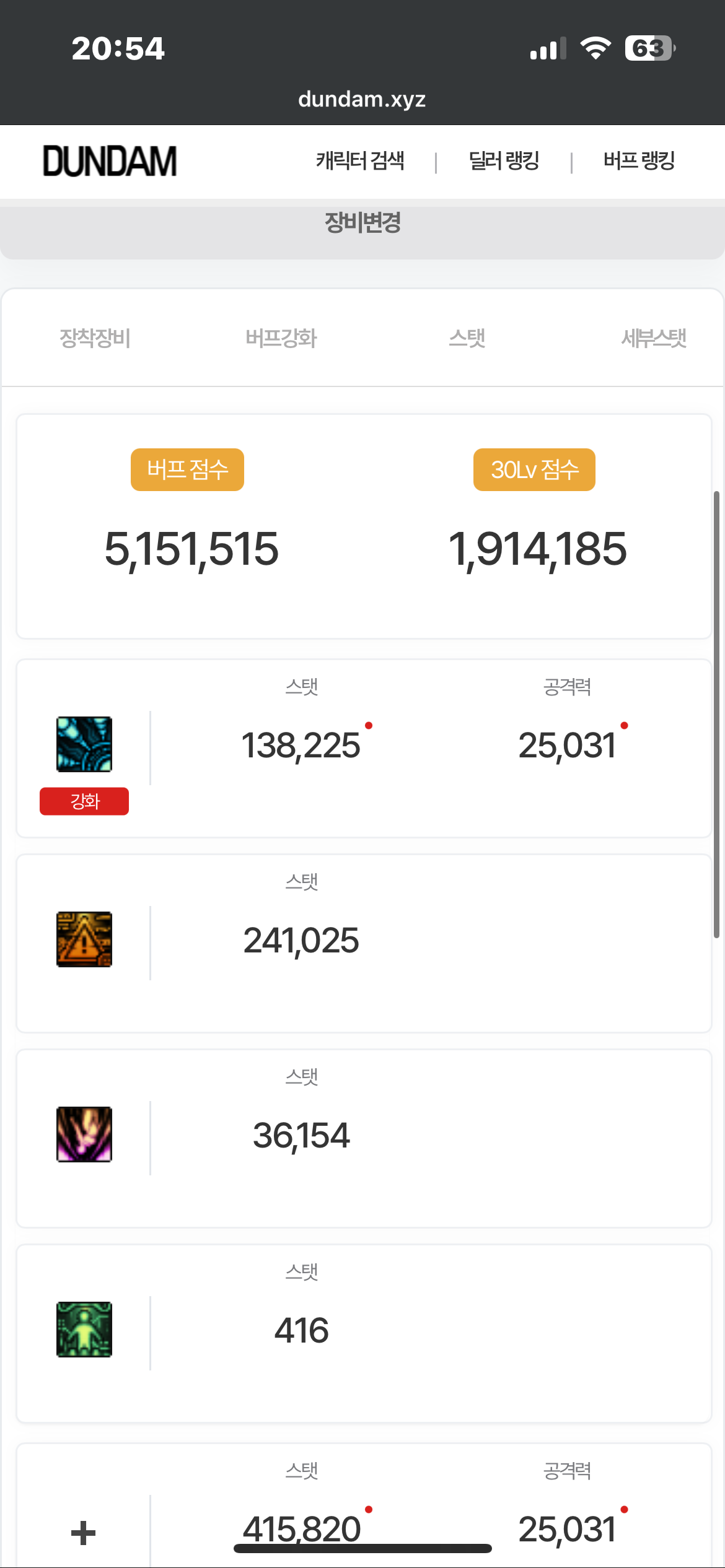
Task: Switch to the 버프강화 tab
Action: point(281,338)
